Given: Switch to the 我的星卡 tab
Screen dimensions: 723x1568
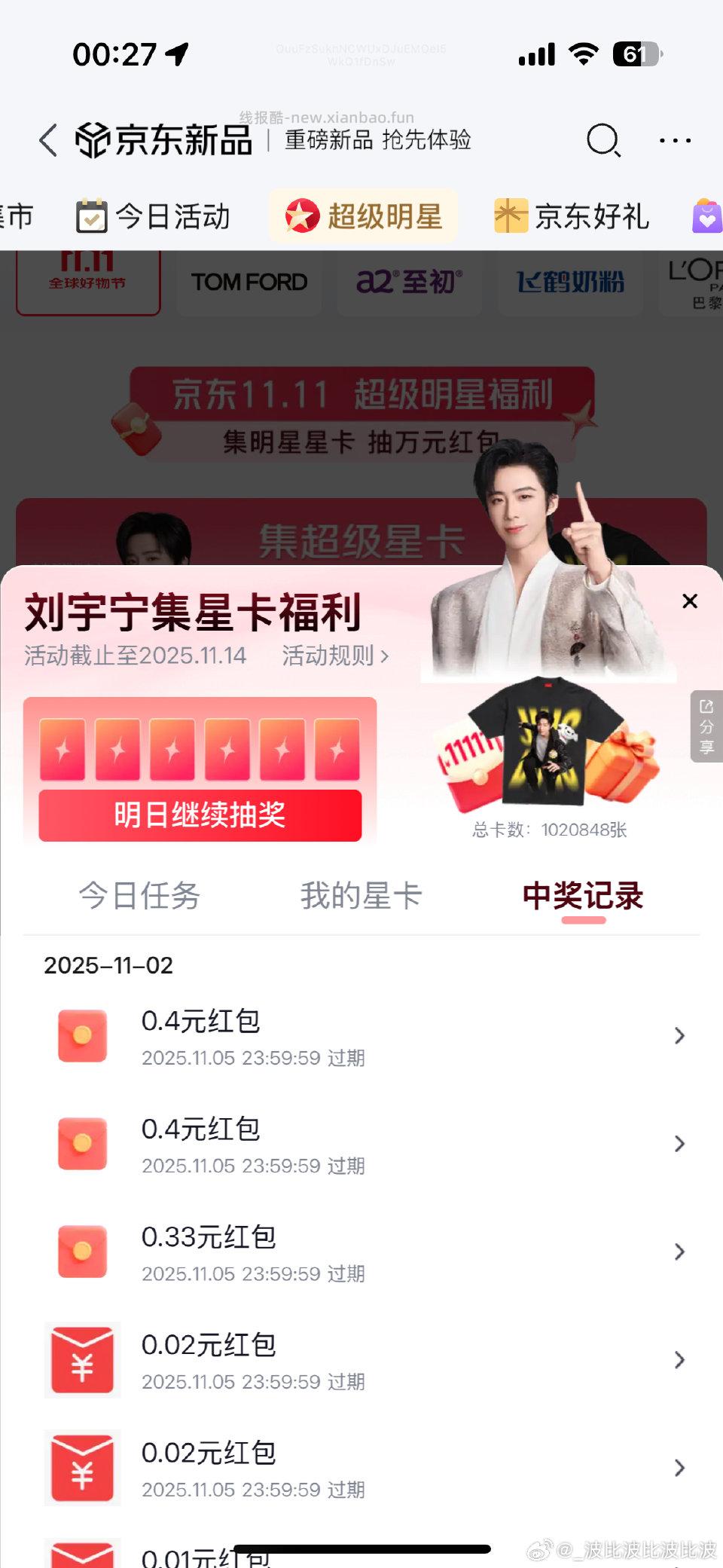Looking at the screenshot, I should pos(359,896).
